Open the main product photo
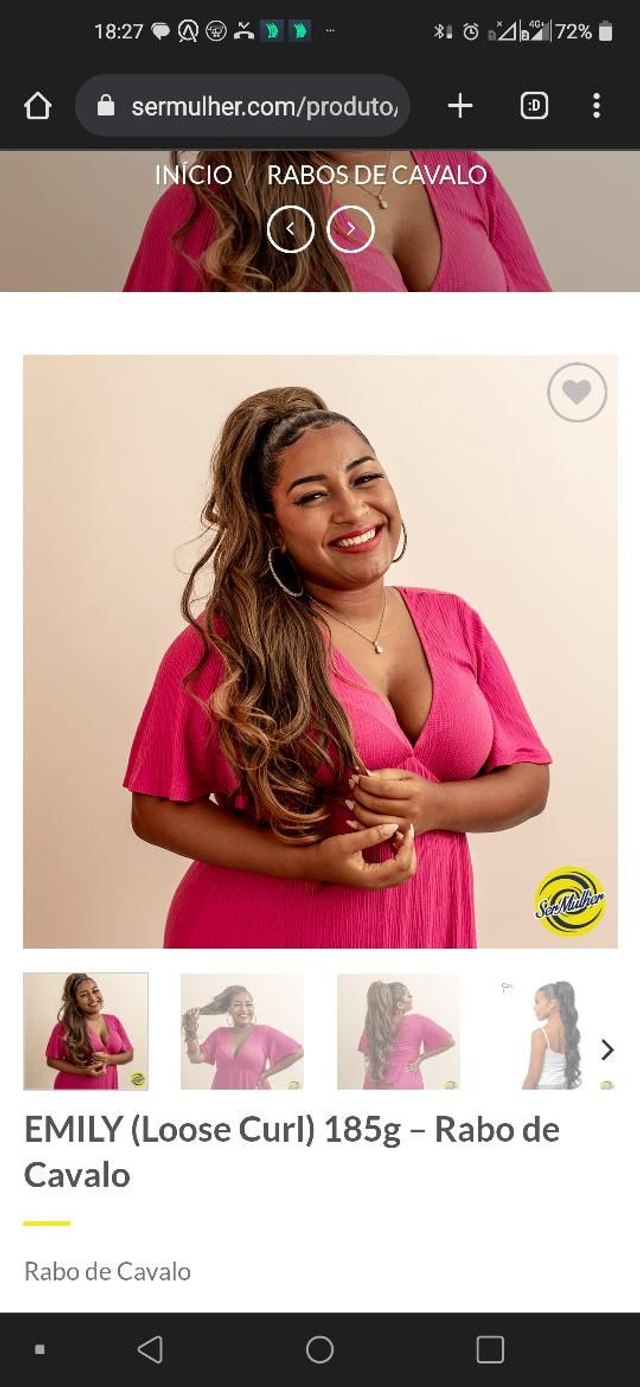Viewport: 640px width, 1387px height. (320, 650)
